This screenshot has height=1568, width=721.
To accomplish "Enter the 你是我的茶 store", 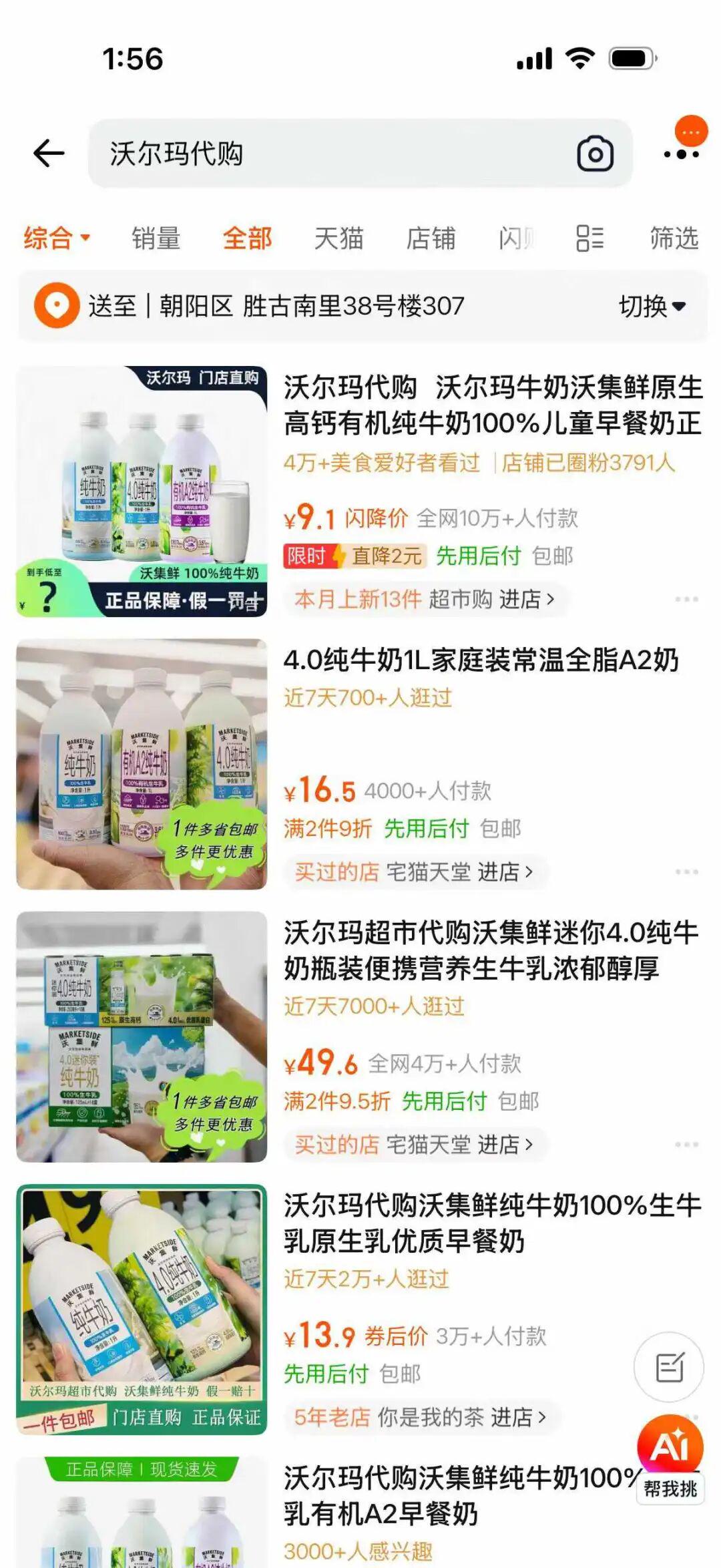I will tap(462, 1416).
